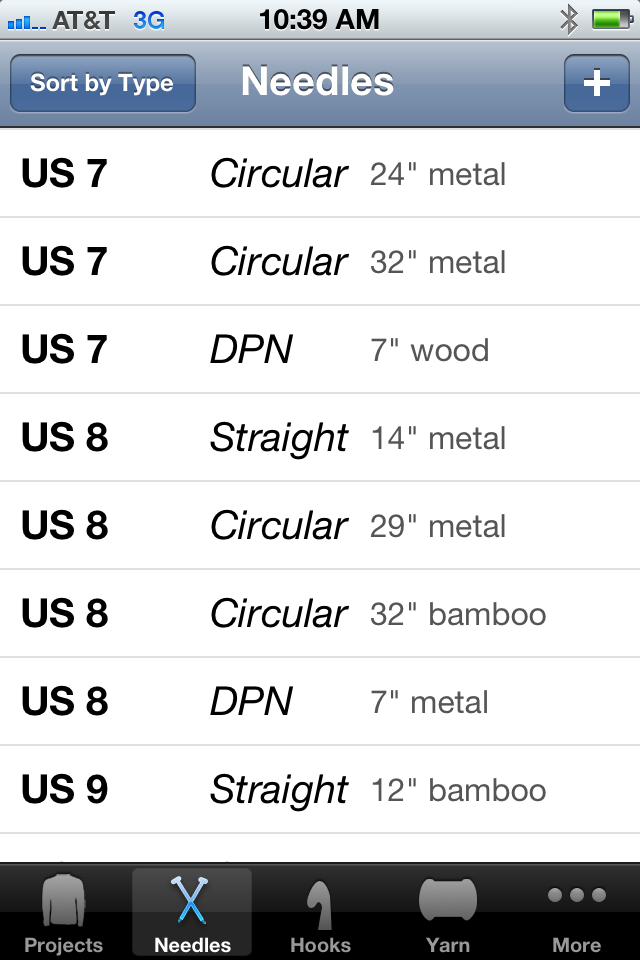The height and width of the screenshot is (960, 640).
Task: Switch to the Projects tab
Action: pos(64,912)
